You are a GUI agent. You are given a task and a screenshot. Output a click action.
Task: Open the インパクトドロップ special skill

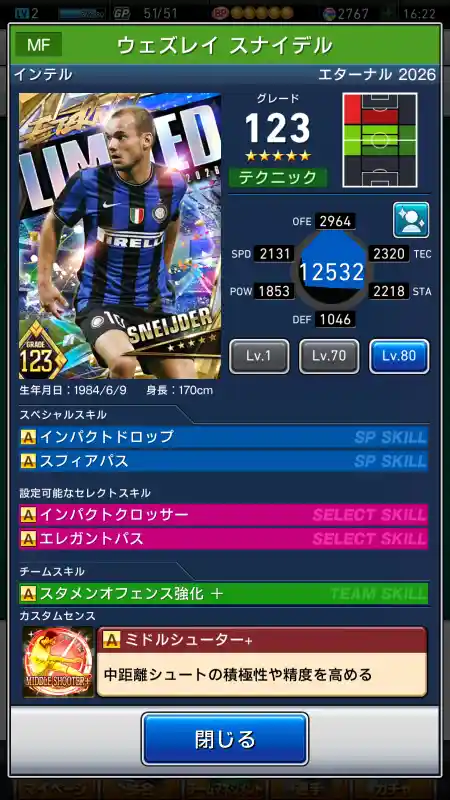223,437
